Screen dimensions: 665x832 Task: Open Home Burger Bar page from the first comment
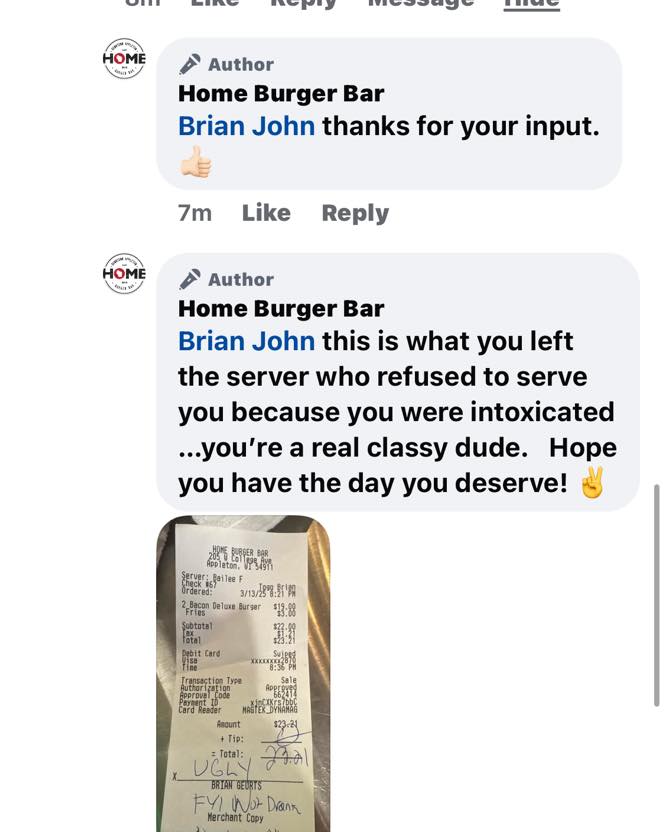(x=281, y=94)
